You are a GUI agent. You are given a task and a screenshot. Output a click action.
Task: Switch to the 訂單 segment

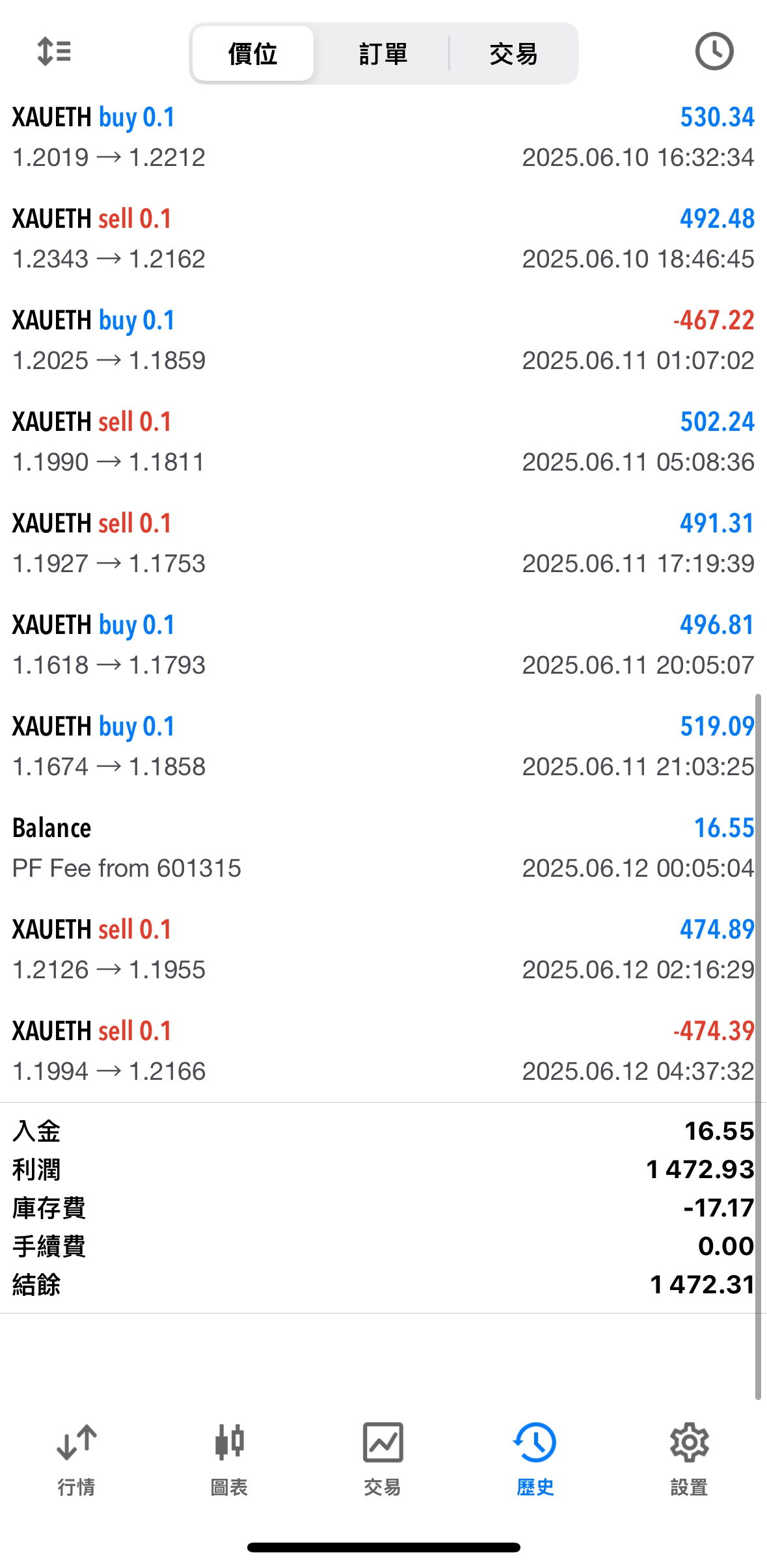pyautogui.click(x=383, y=53)
